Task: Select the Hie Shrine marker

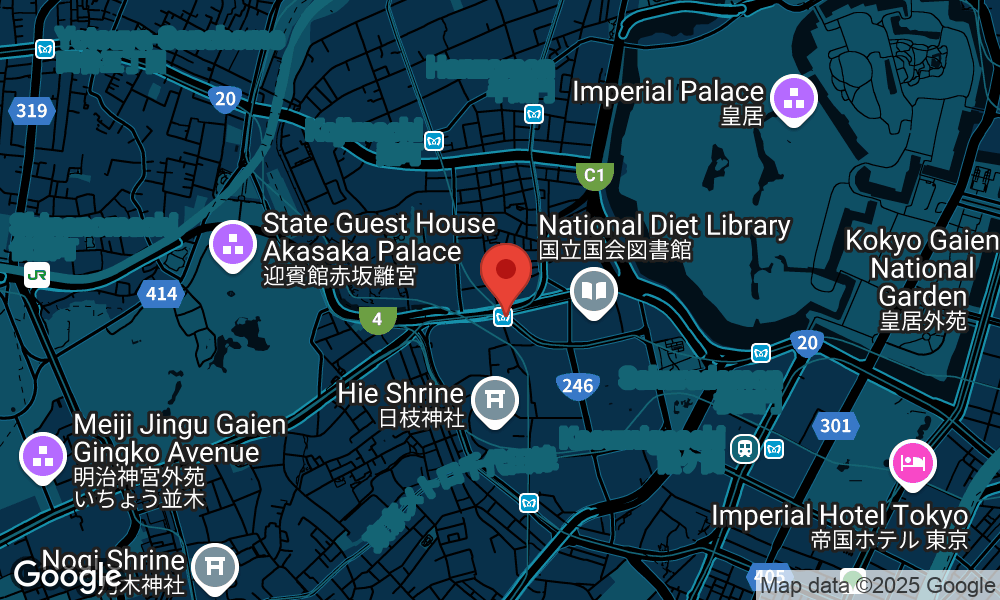Action: click(494, 399)
